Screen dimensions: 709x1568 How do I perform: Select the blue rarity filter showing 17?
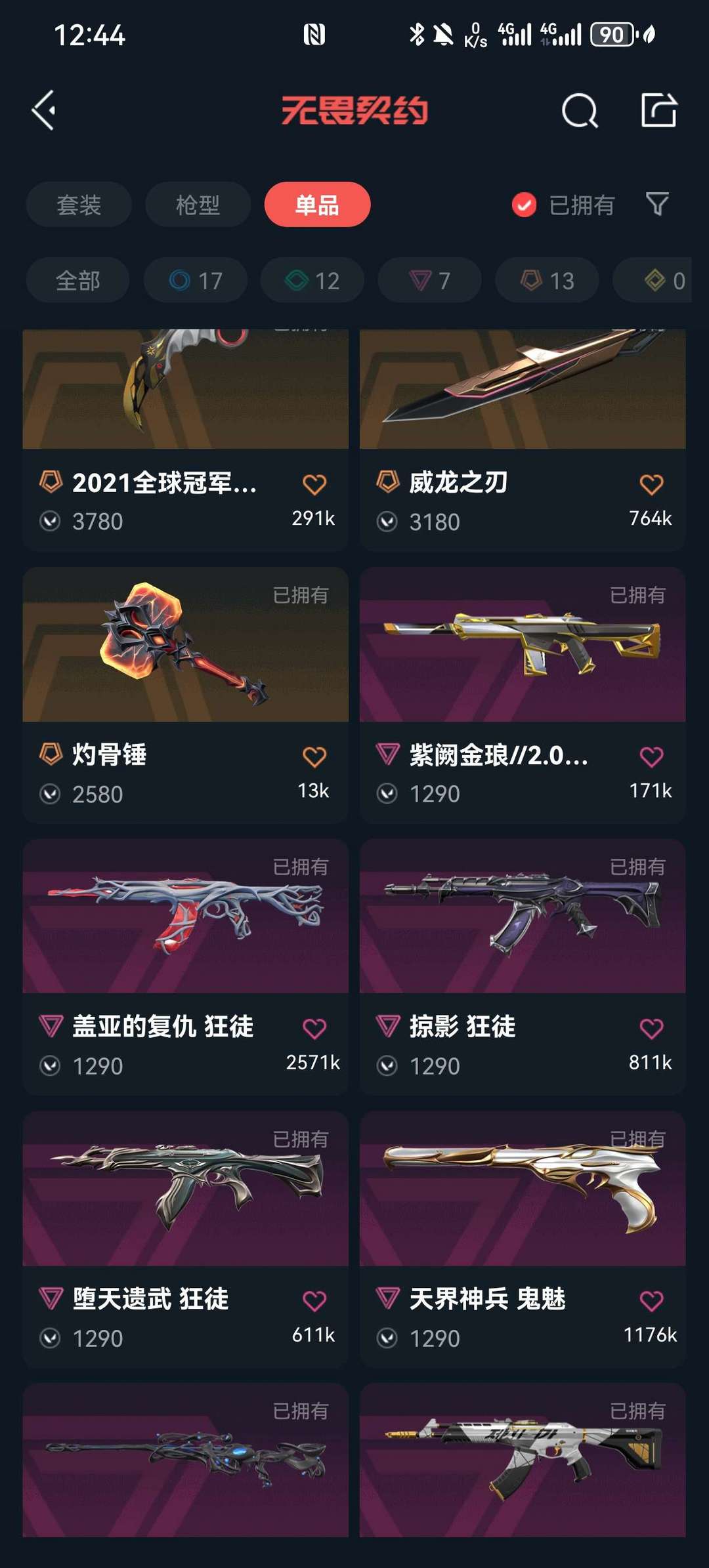(195, 280)
